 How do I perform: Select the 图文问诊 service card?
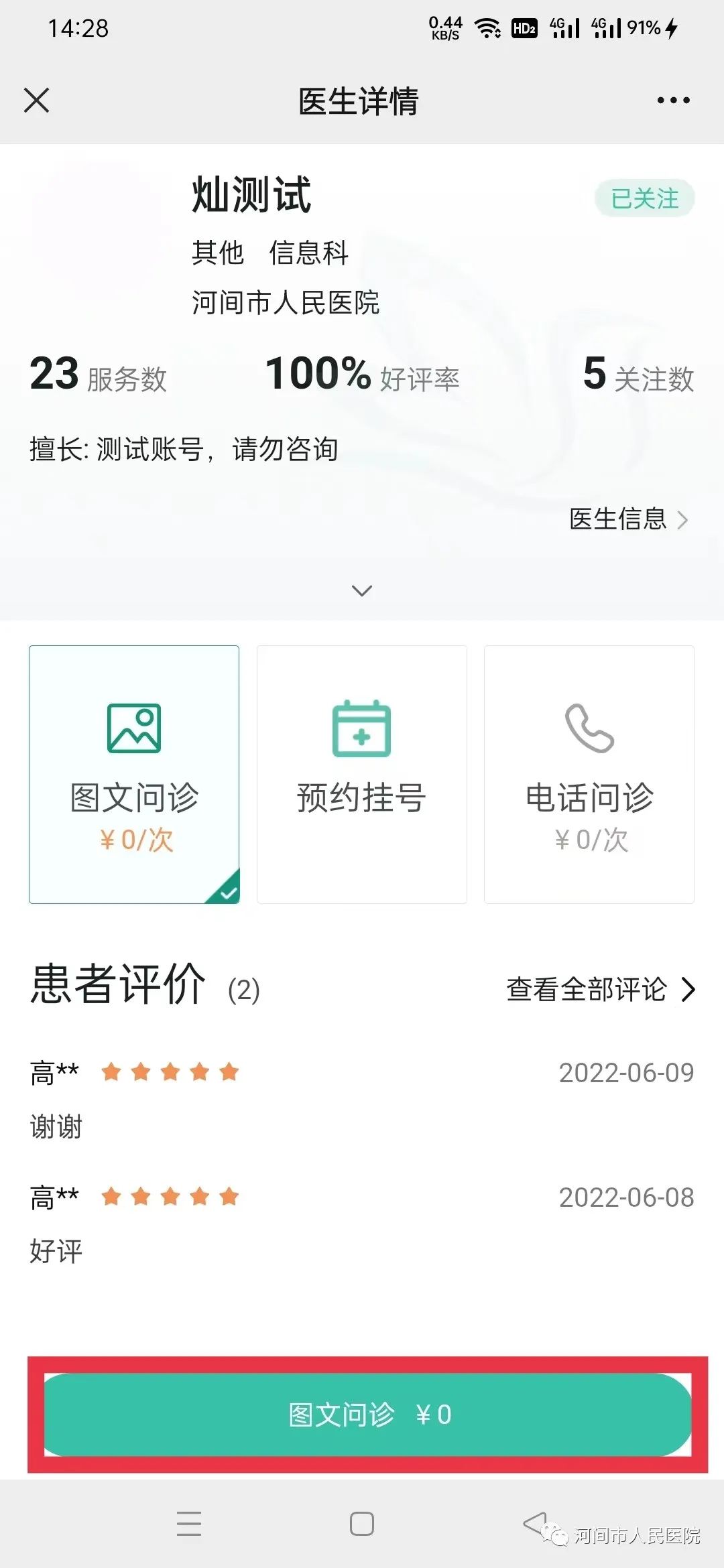134,774
